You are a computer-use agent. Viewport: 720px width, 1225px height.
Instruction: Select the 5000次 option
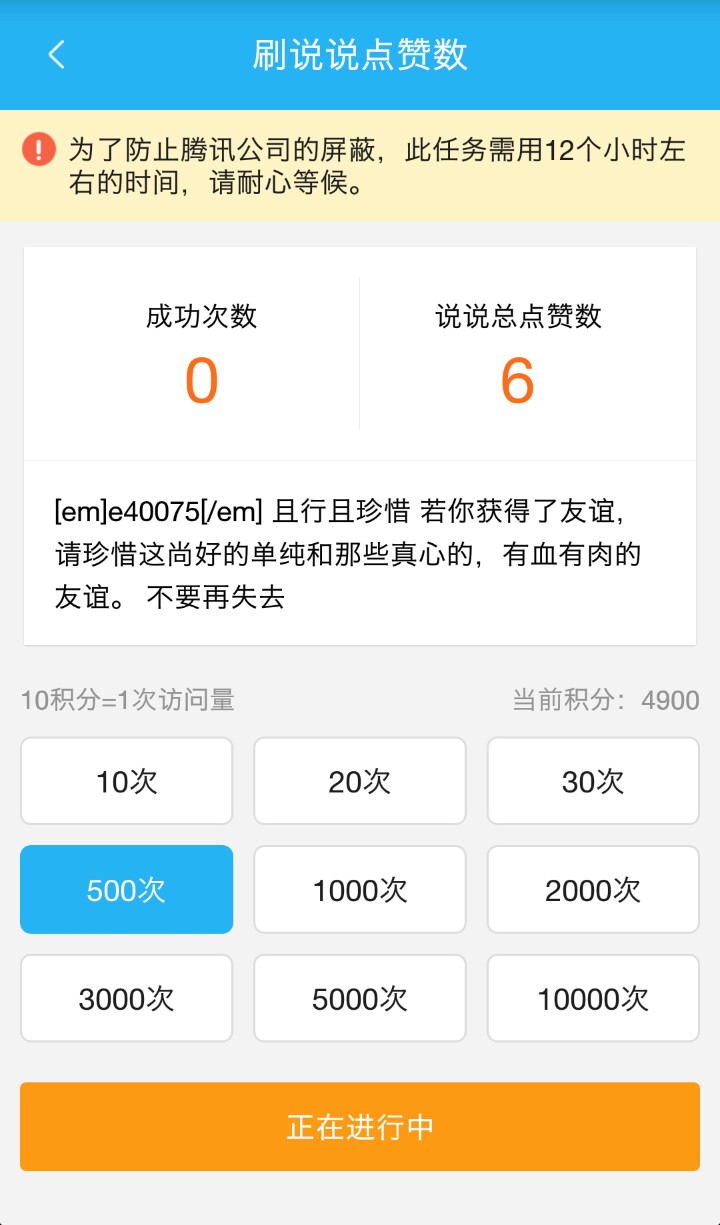[360, 998]
